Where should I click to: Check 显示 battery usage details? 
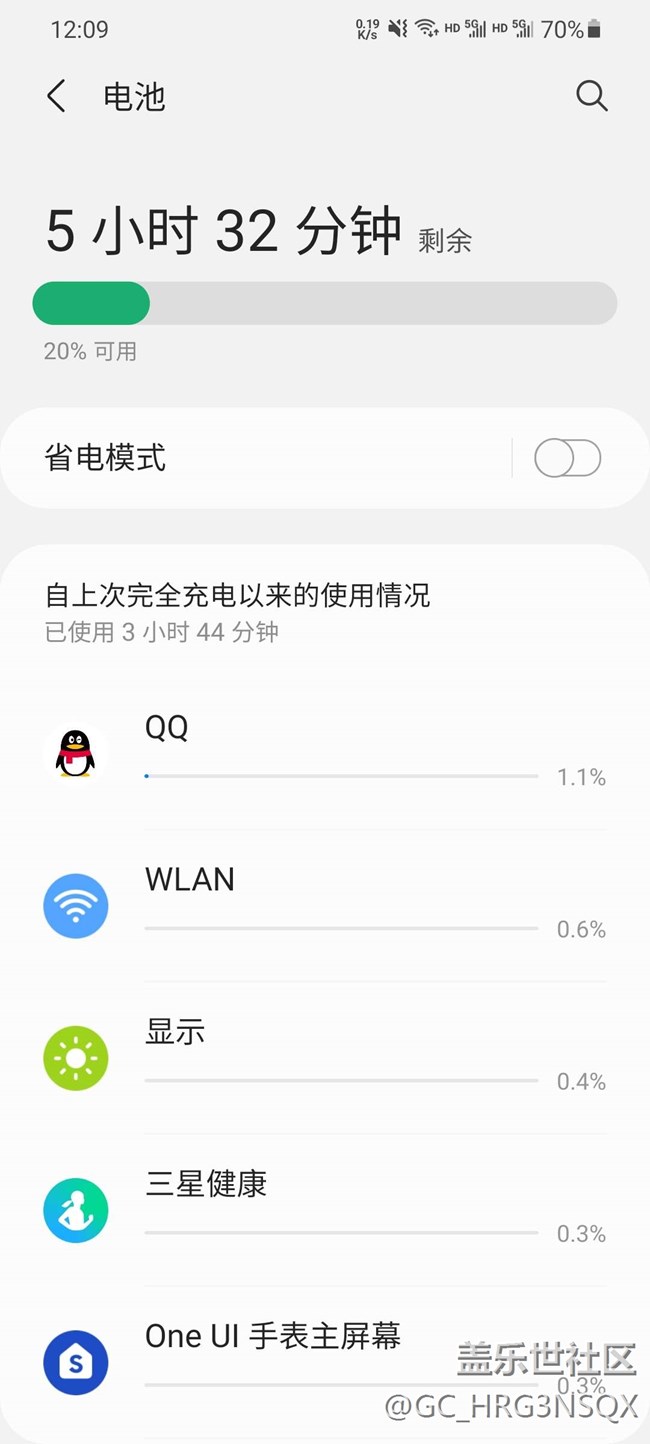[x=325, y=1057]
